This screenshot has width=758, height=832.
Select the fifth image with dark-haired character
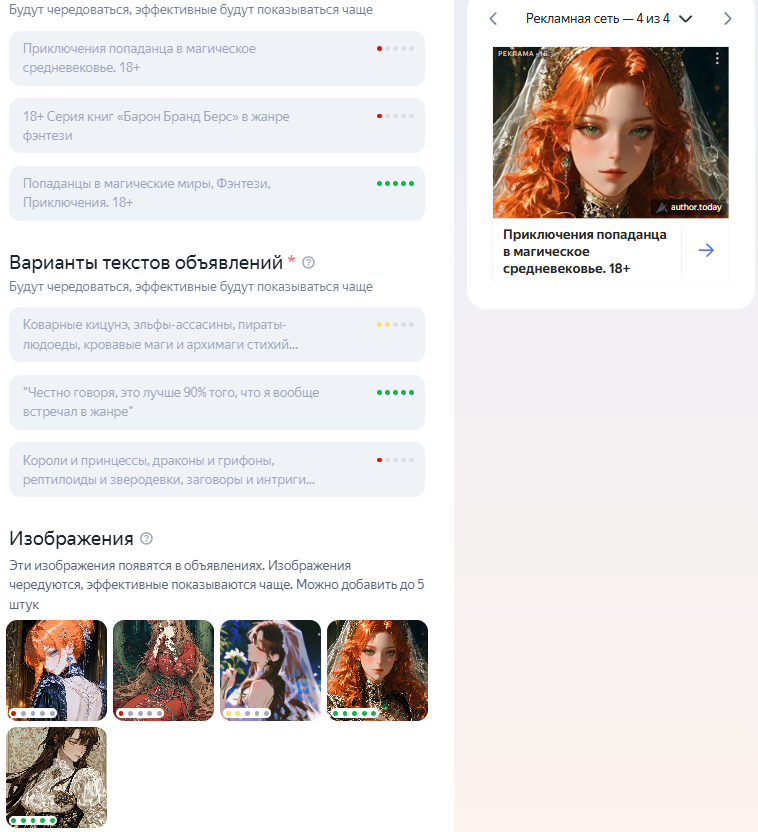[57, 775]
